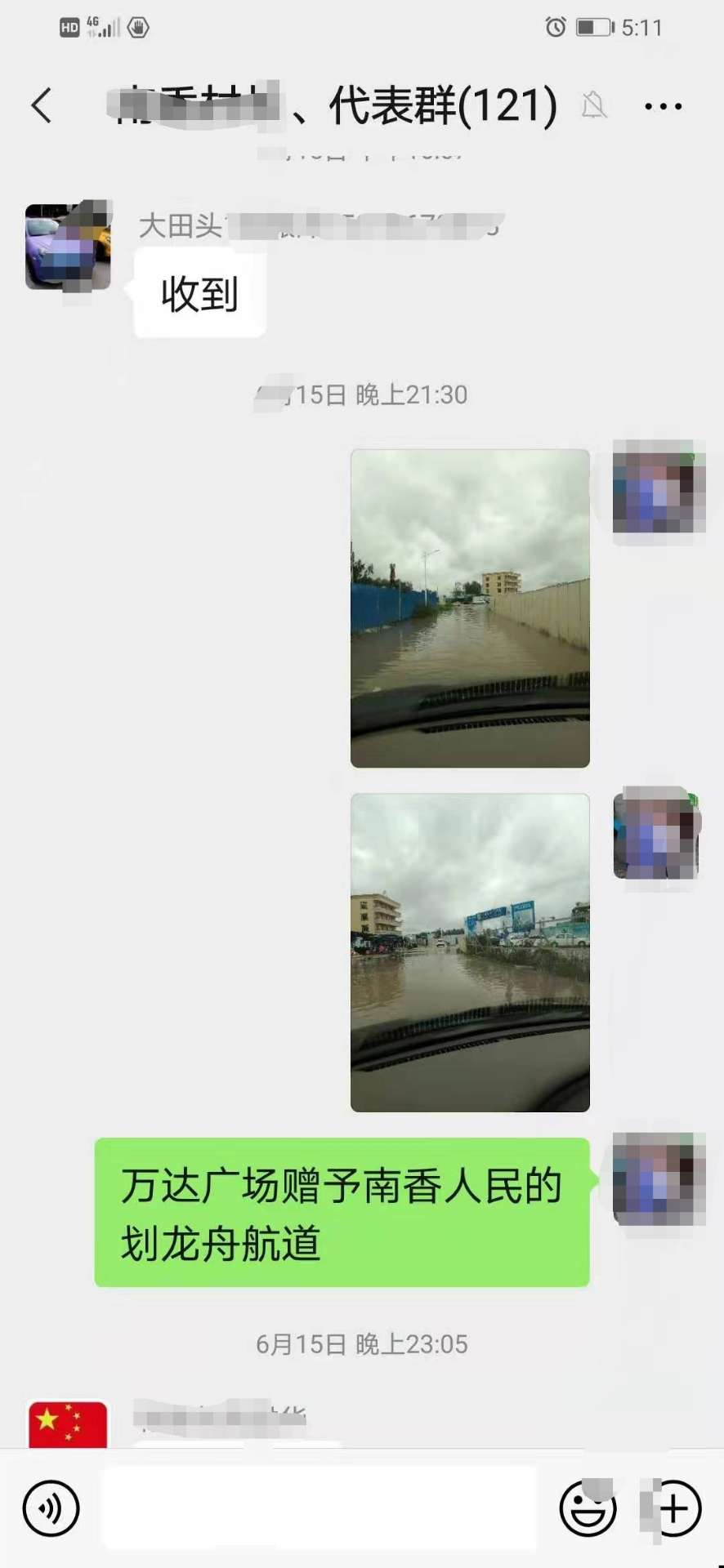Open the emoji picker

[x=588, y=1508]
